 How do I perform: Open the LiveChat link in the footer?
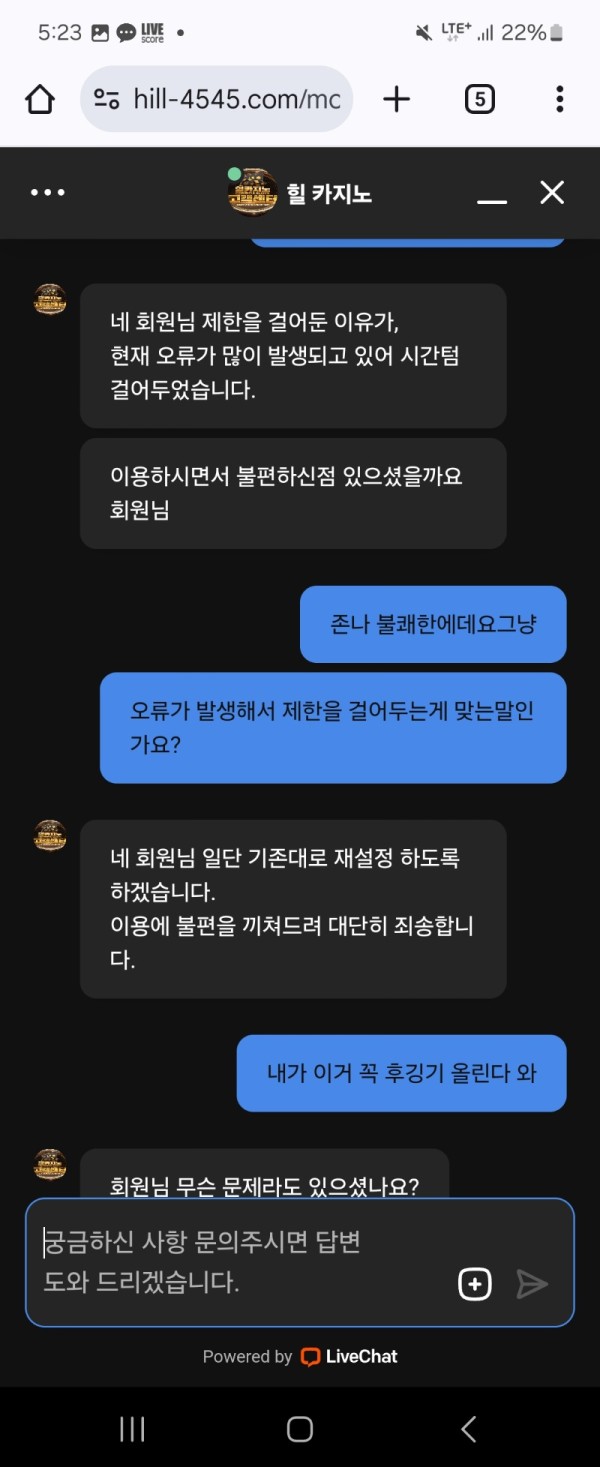click(x=350, y=1357)
